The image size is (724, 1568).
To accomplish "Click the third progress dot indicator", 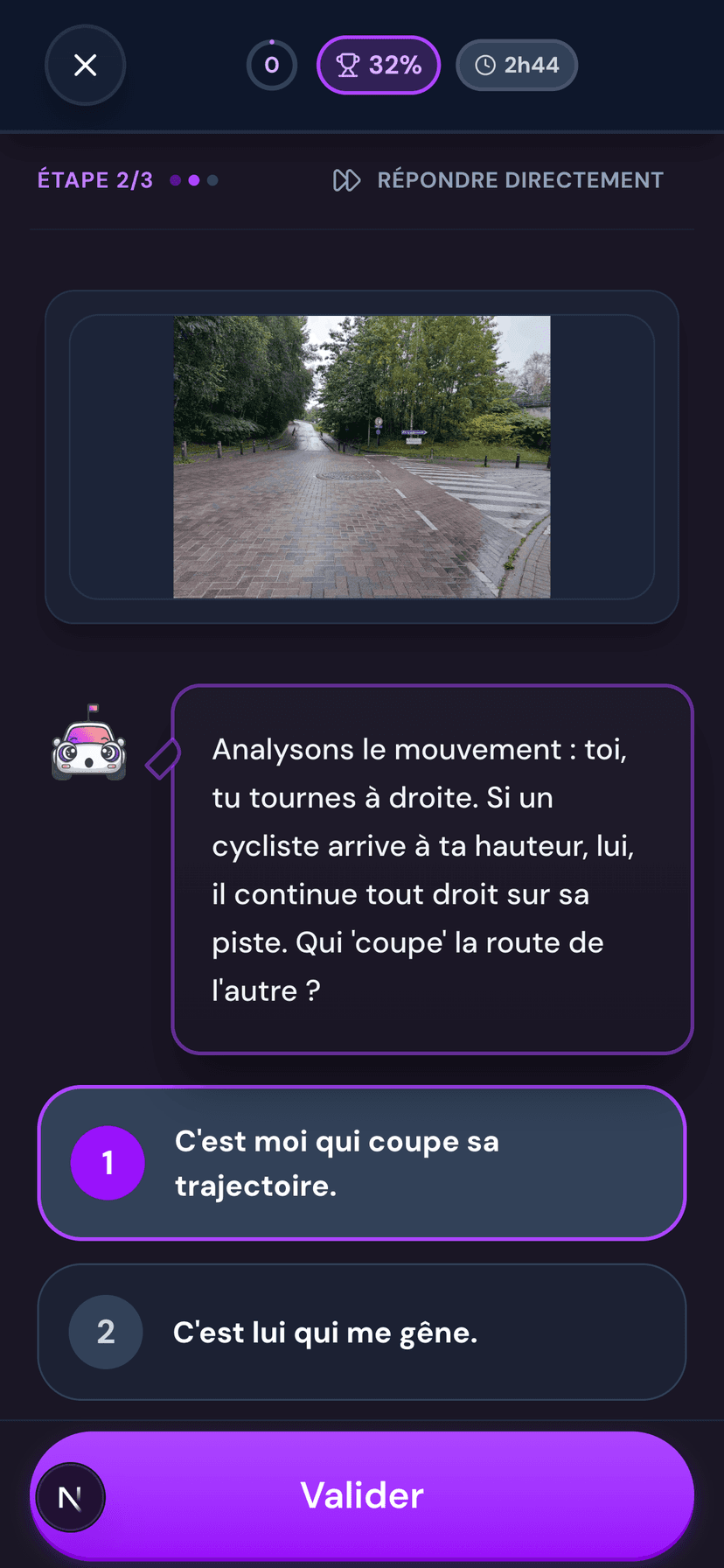I will pos(212,180).
